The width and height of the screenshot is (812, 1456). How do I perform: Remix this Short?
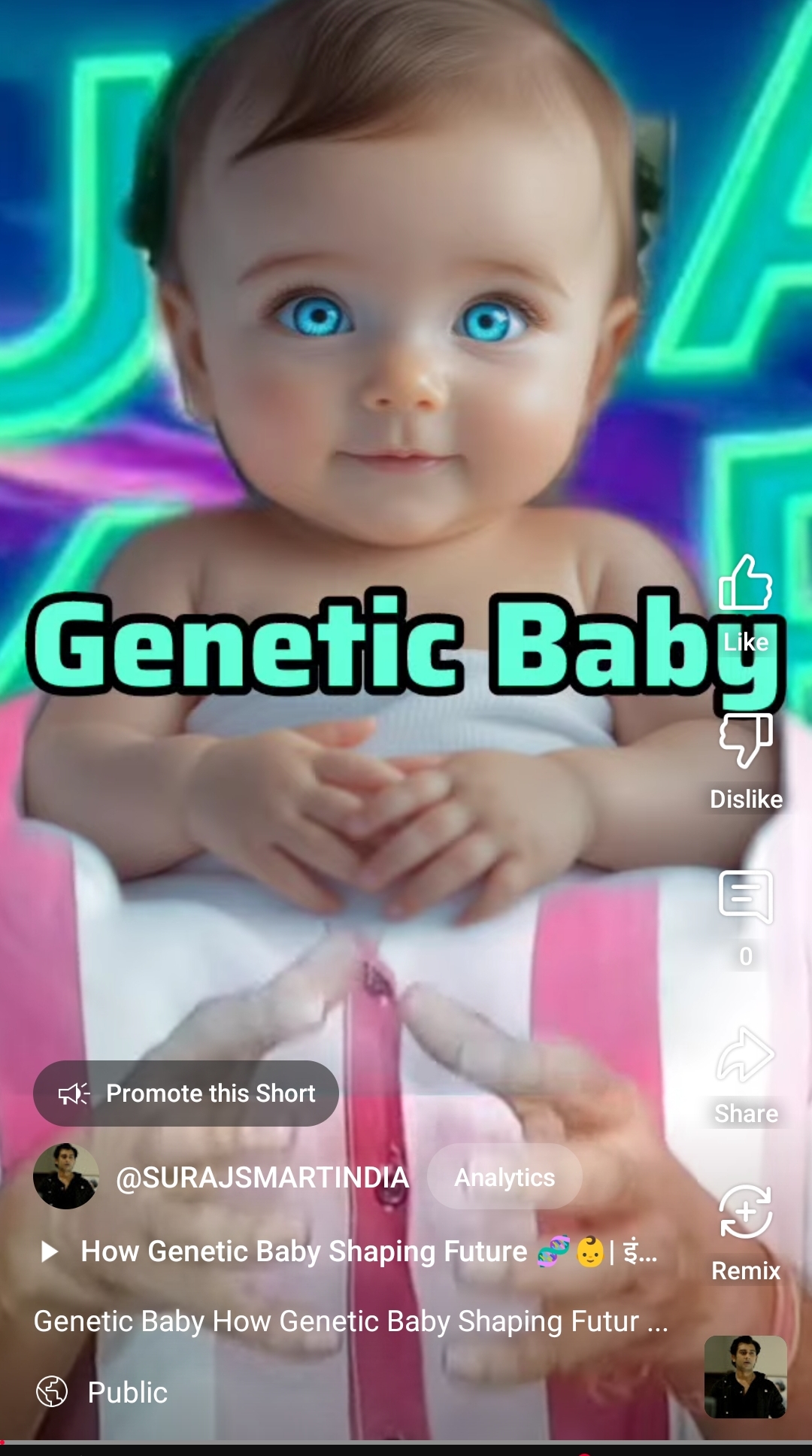[745, 1212]
